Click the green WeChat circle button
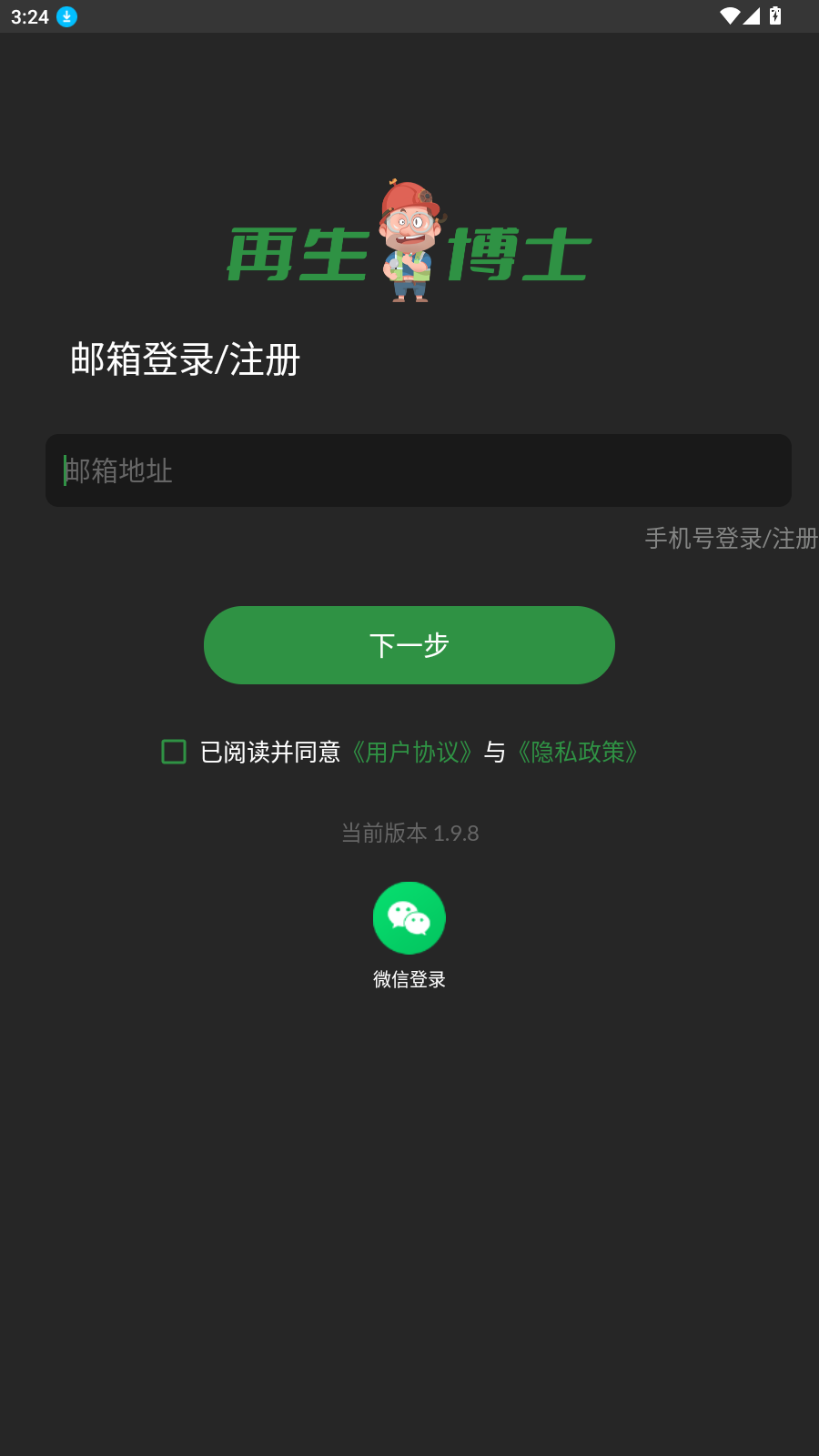The width and height of the screenshot is (819, 1456). [x=409, y=917]
